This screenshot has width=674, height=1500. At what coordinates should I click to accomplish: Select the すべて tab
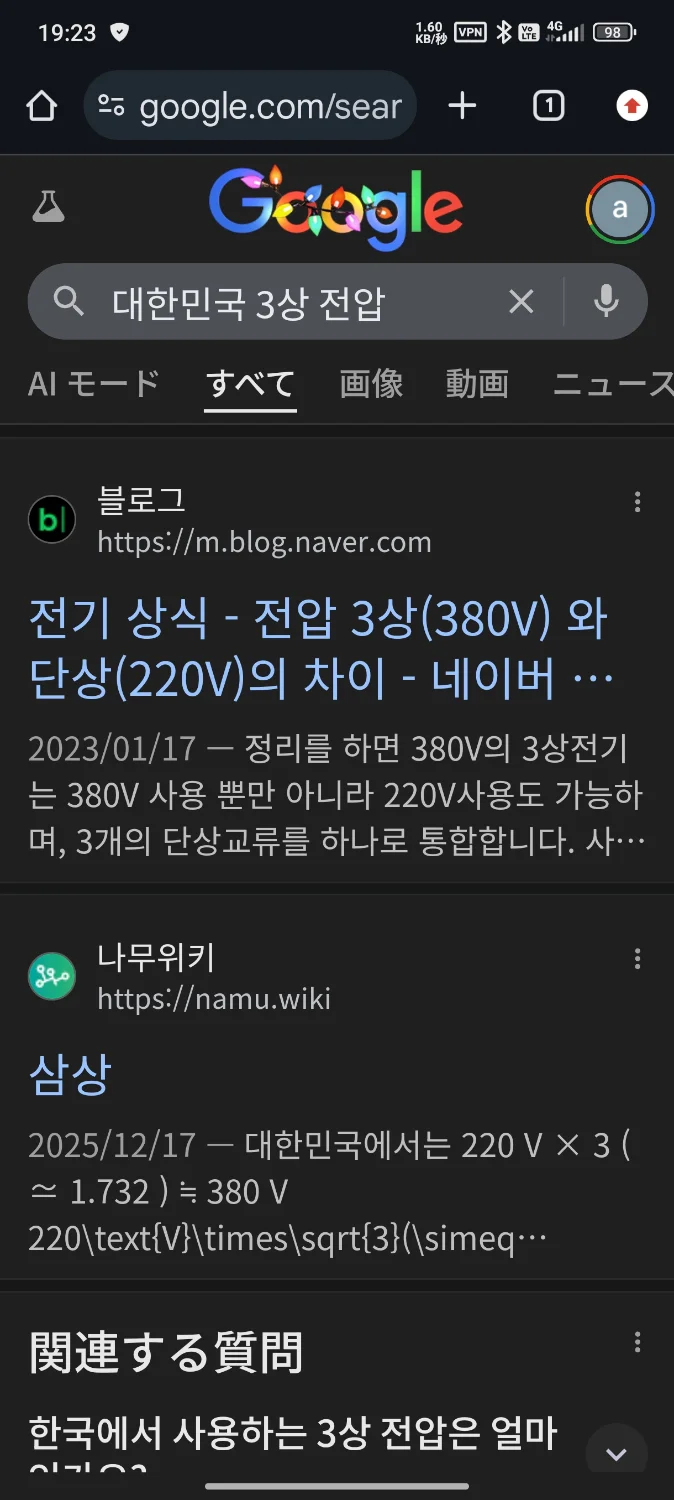pos(250,384)
